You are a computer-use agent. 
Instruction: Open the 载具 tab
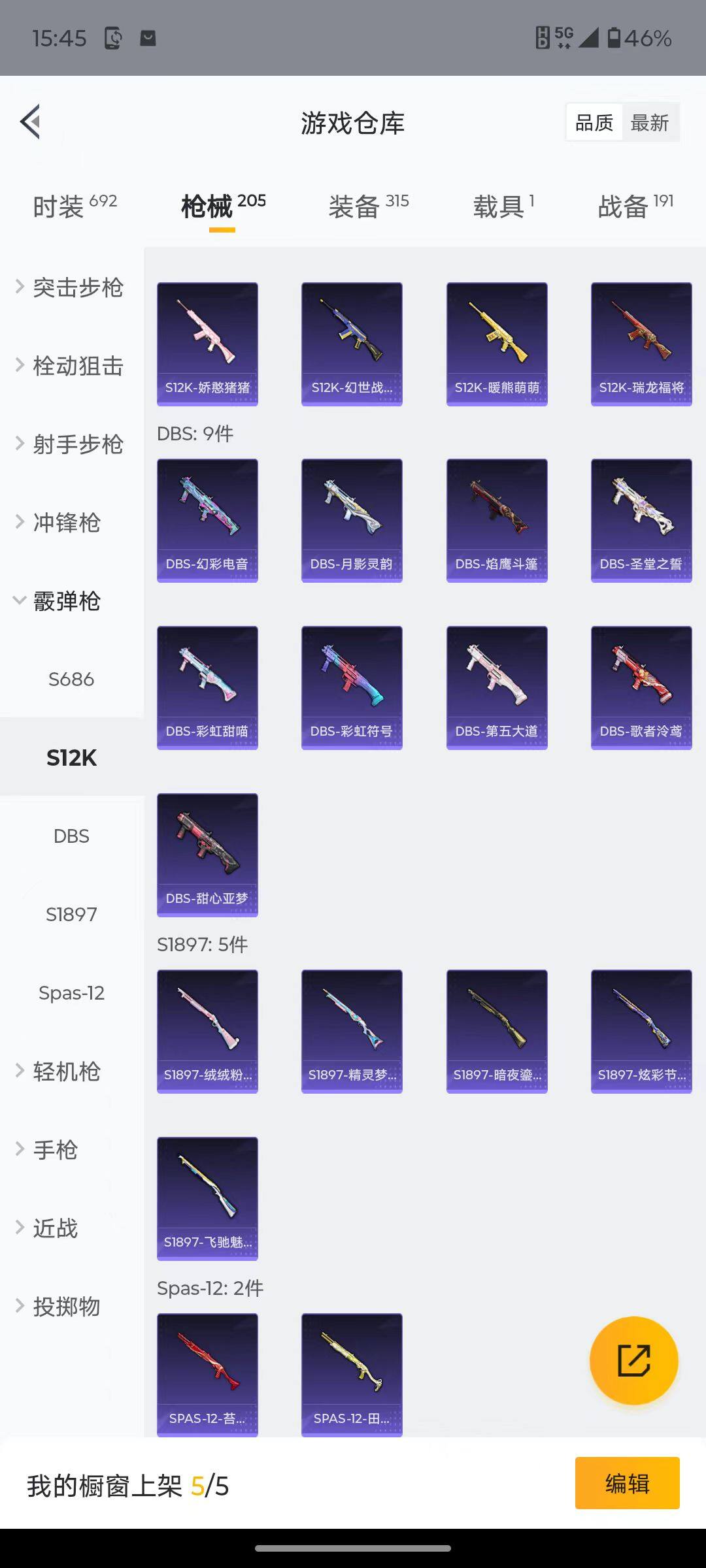(x=503, y=206)
